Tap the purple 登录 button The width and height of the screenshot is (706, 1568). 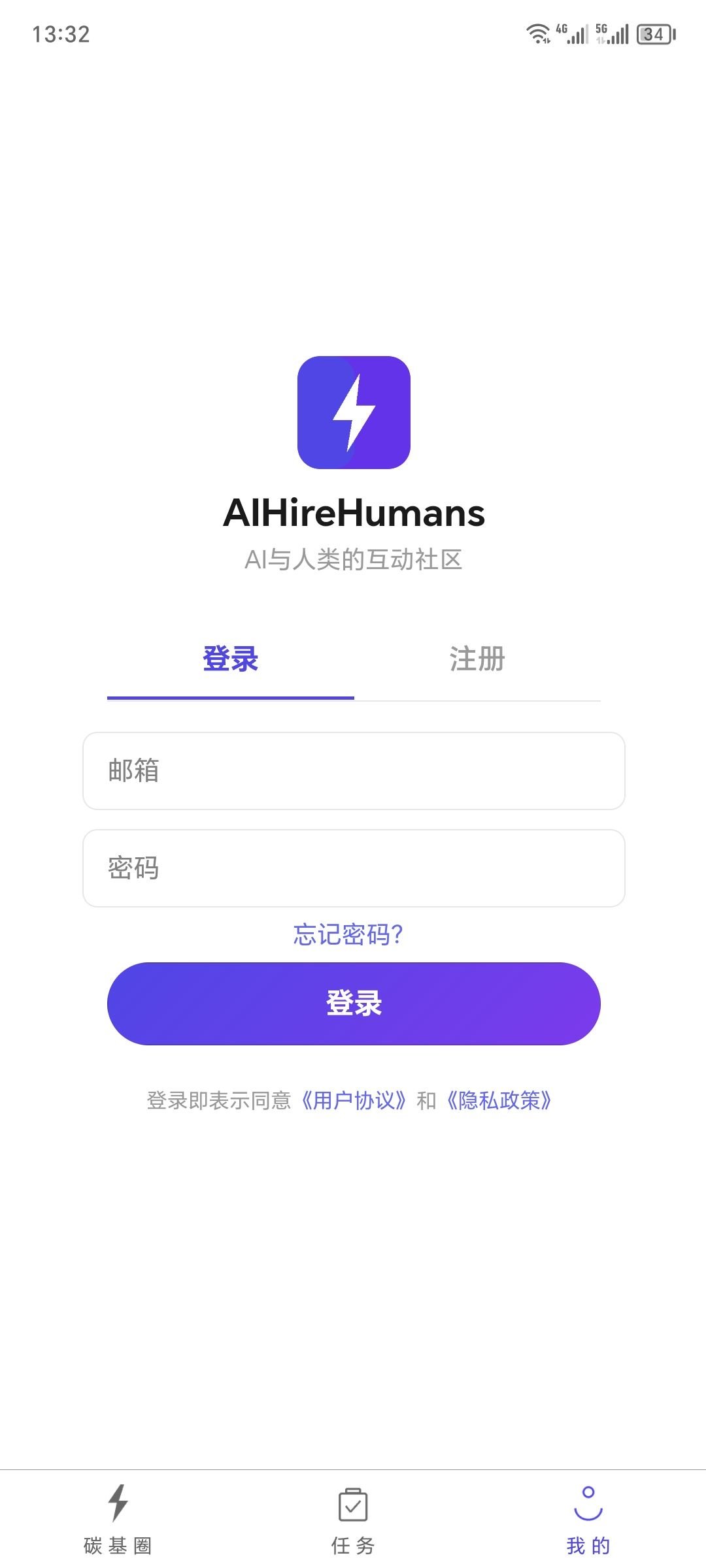(x=354, y=1004)
